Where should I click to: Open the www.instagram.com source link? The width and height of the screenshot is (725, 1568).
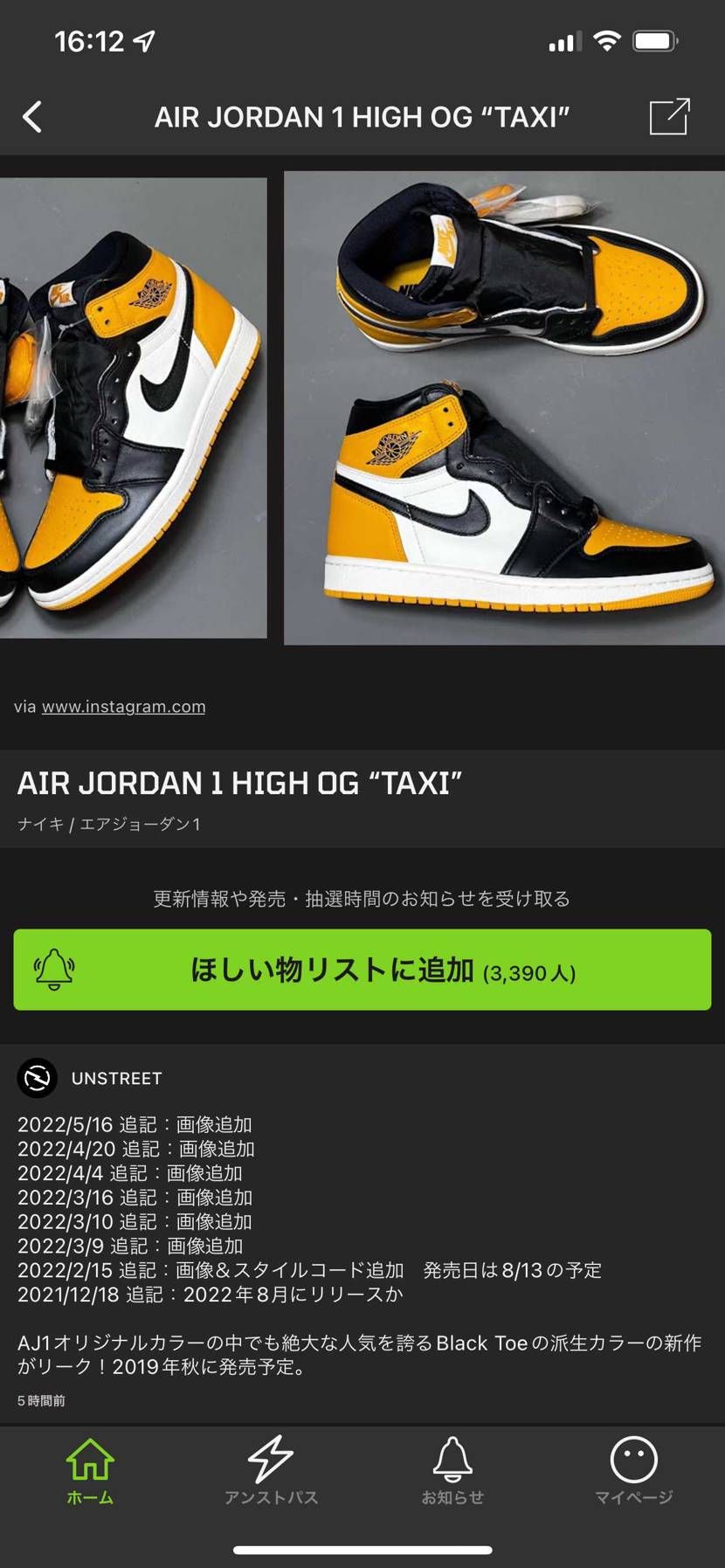click(x=123, y=707)
